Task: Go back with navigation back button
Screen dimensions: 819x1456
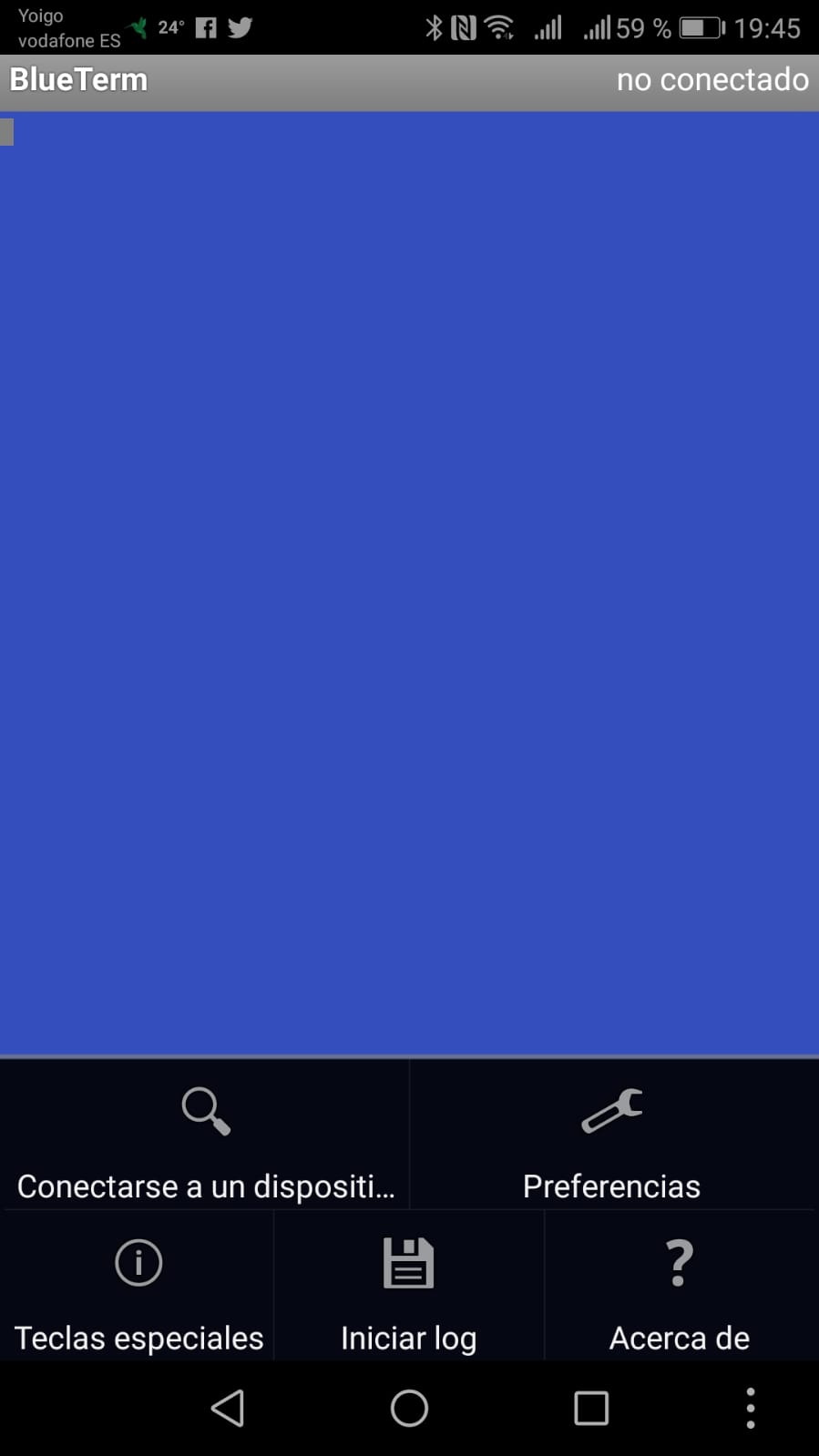Action: coord(228,1409)
